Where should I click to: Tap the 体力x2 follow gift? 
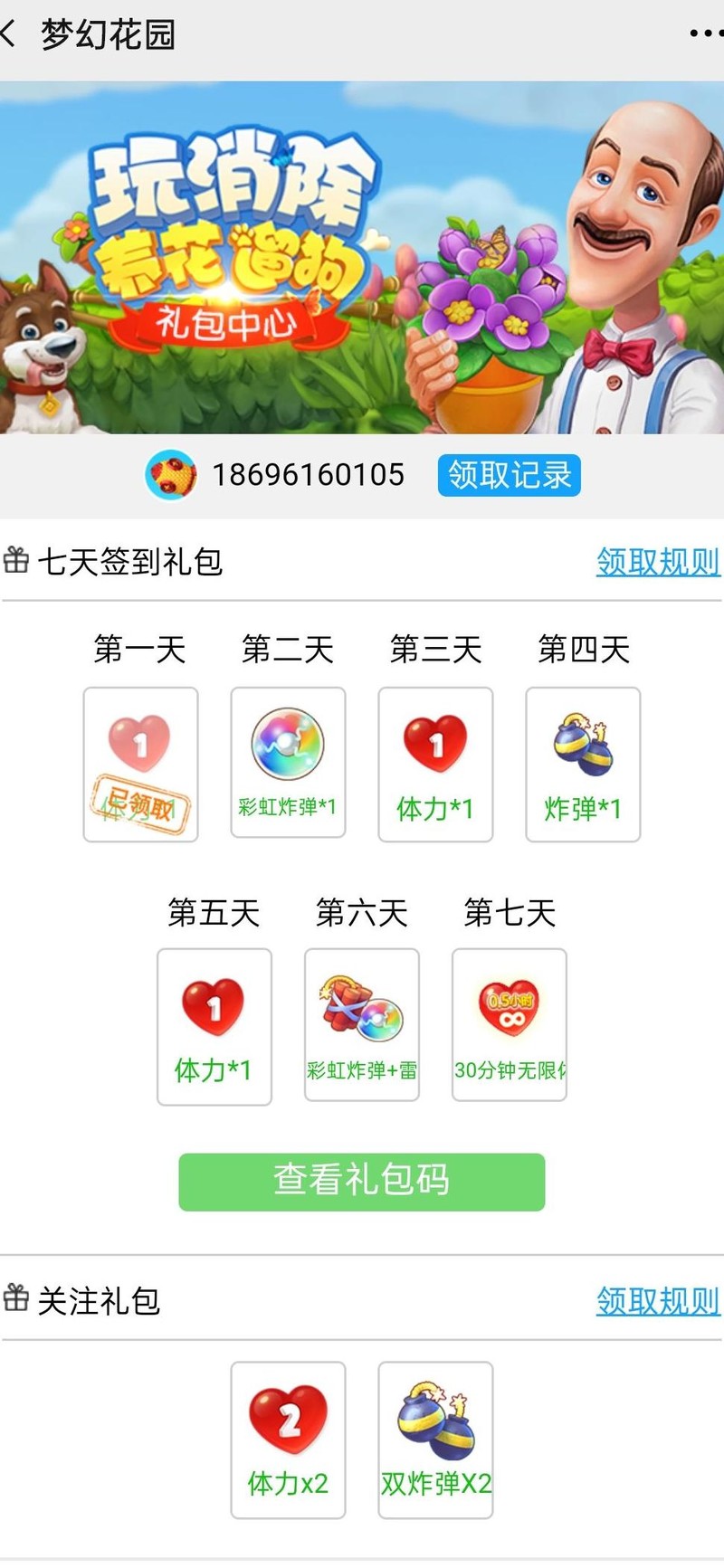[x=288, y=1439]
